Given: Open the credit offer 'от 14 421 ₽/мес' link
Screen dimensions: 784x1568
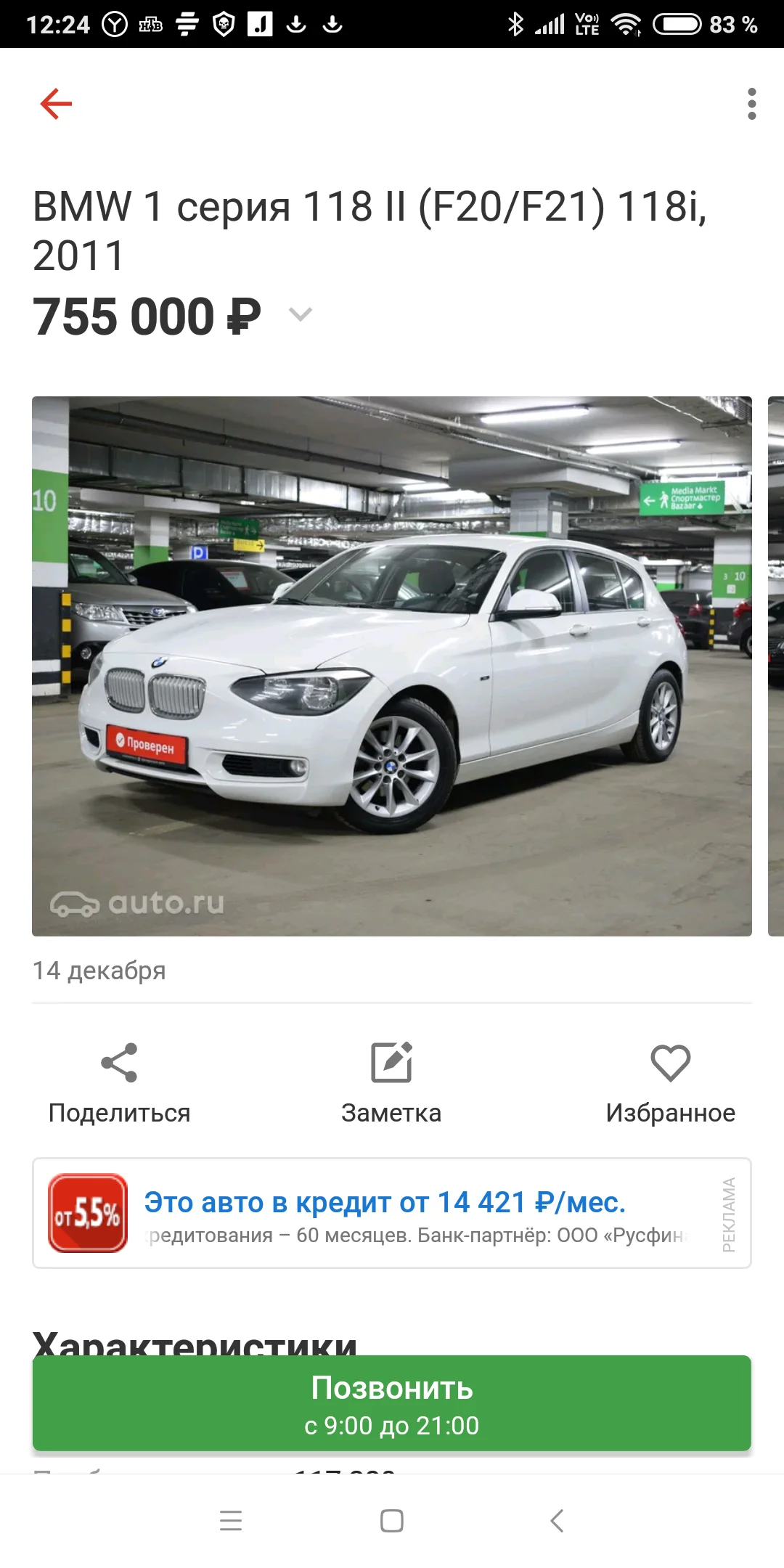Looking at the screenshot, I should 385,1201.
